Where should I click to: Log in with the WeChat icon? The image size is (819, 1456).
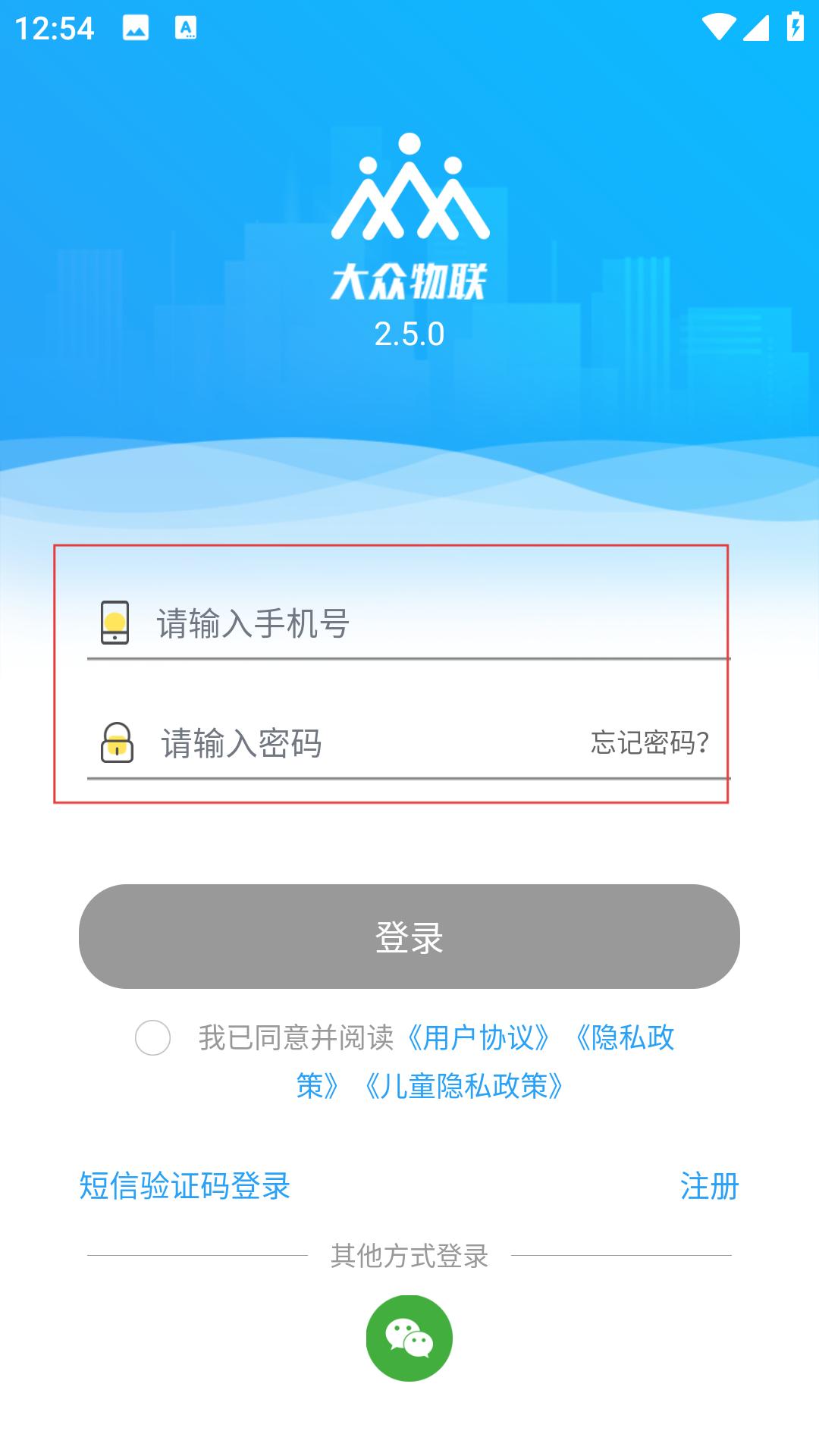[409, 1338]
